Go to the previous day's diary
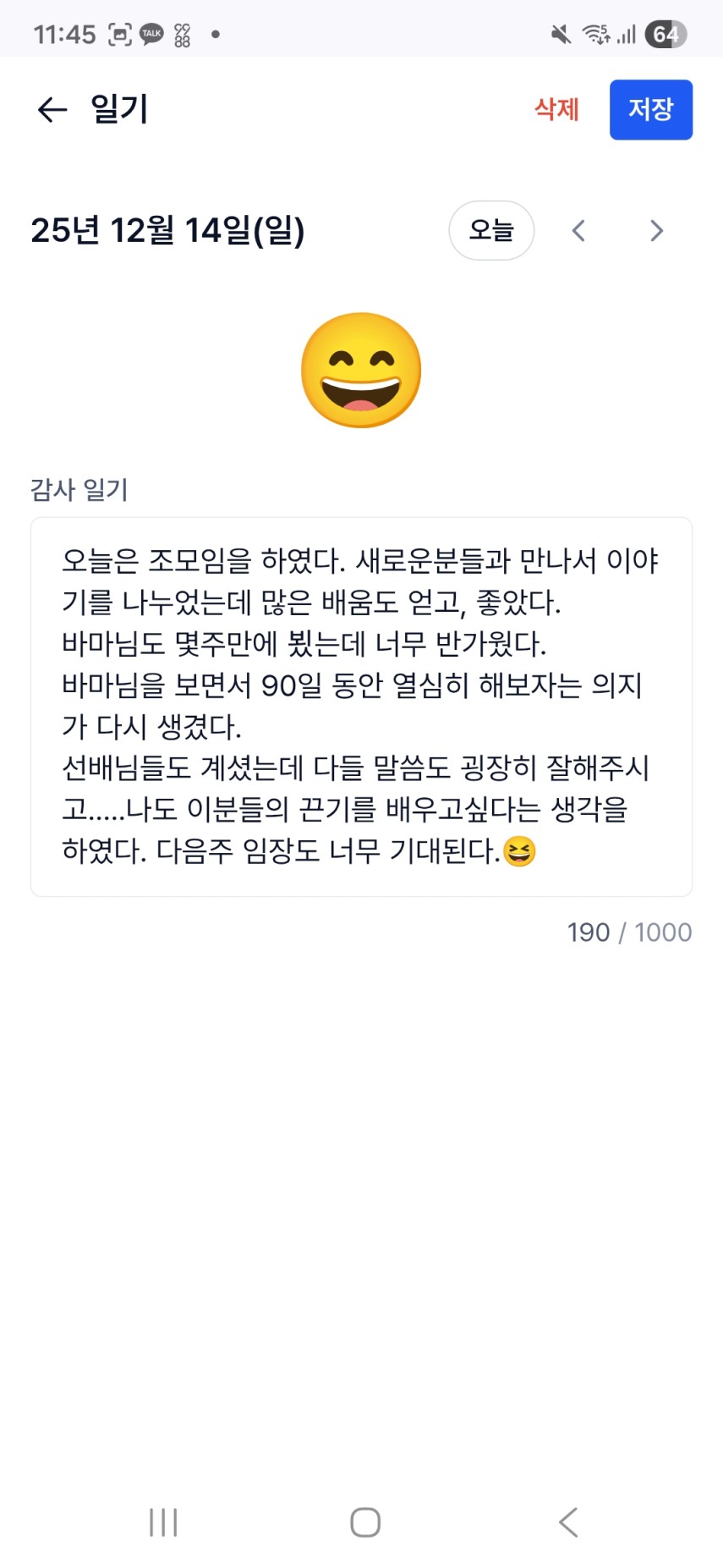This screenshot has height=1568, width=723. (579, 230)
